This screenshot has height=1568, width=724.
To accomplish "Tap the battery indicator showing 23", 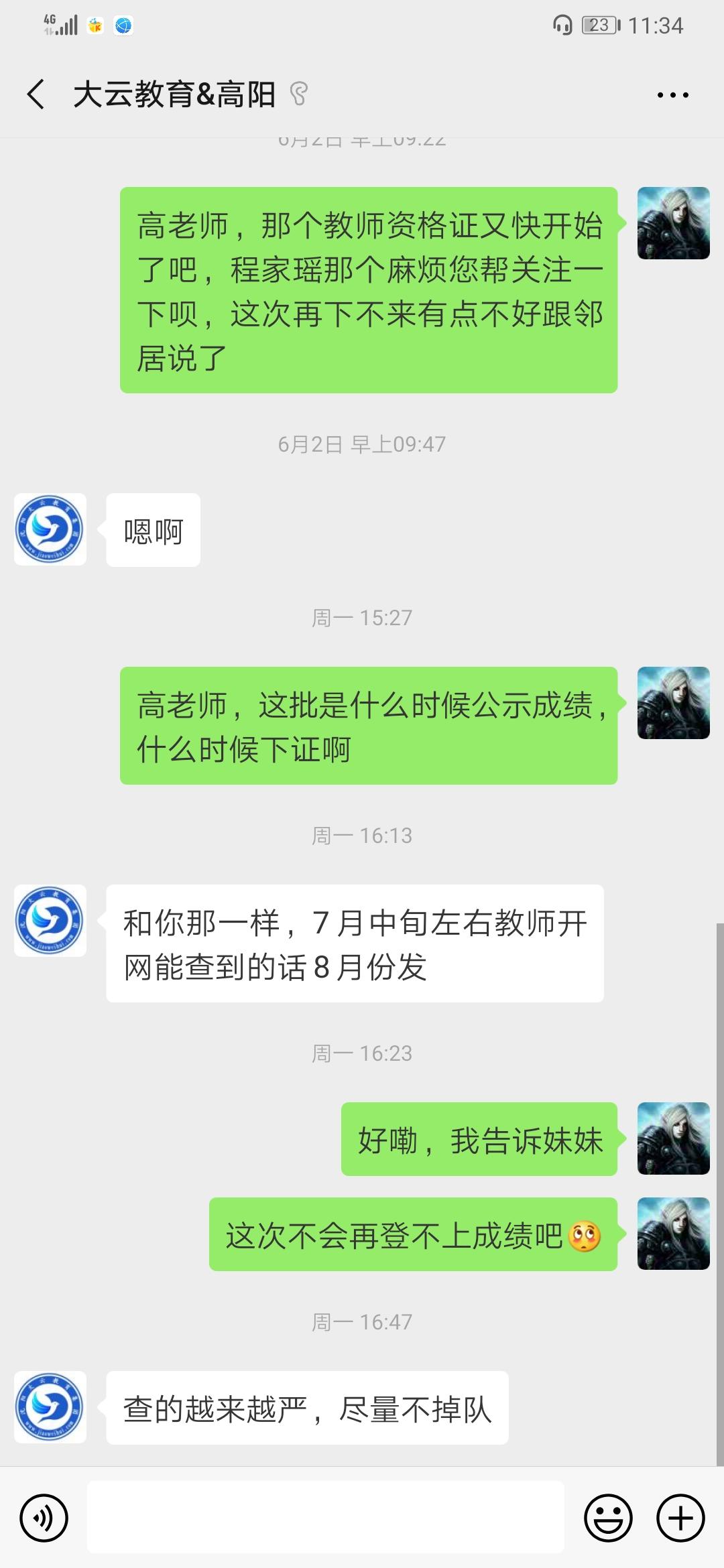I will [x=601, y=24].
